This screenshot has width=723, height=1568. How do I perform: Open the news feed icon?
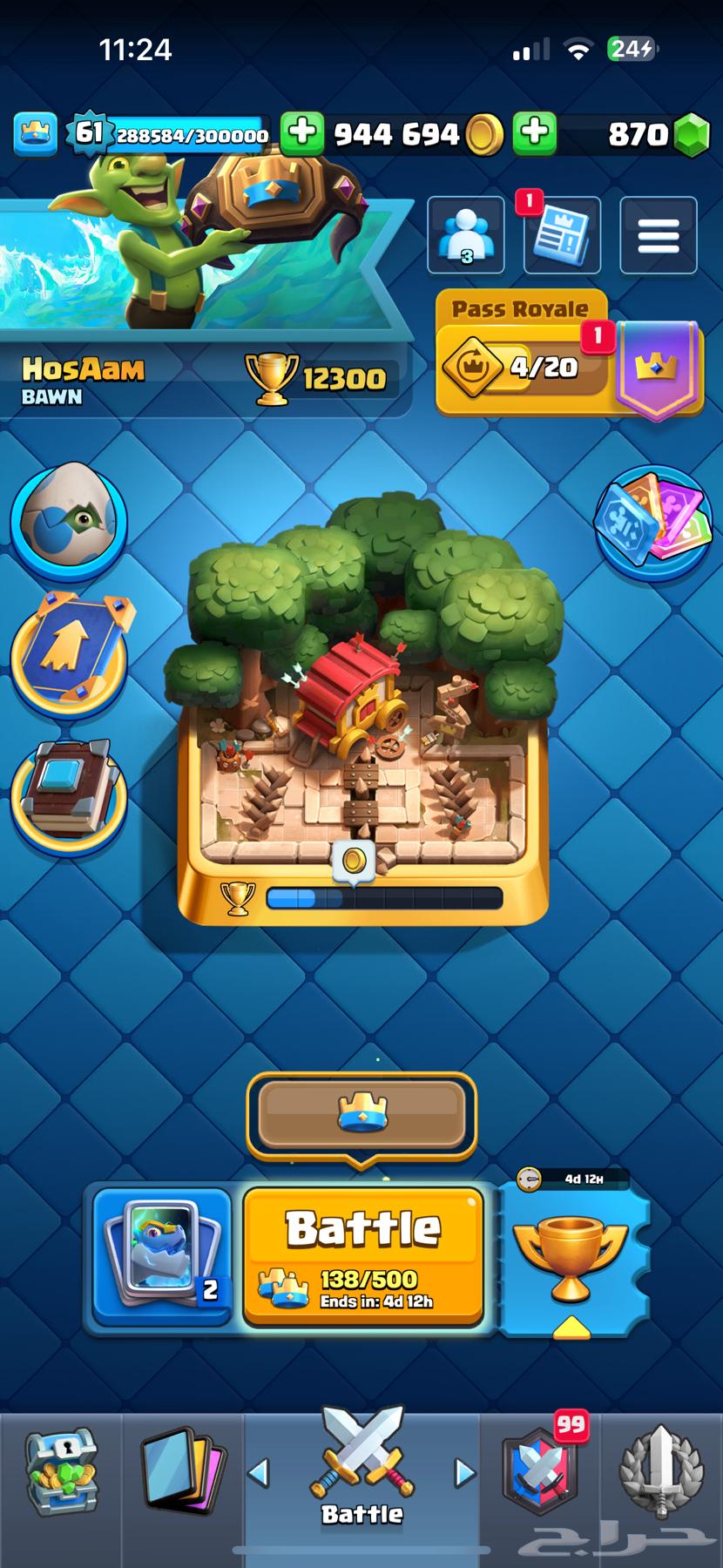tap(561, 235)
